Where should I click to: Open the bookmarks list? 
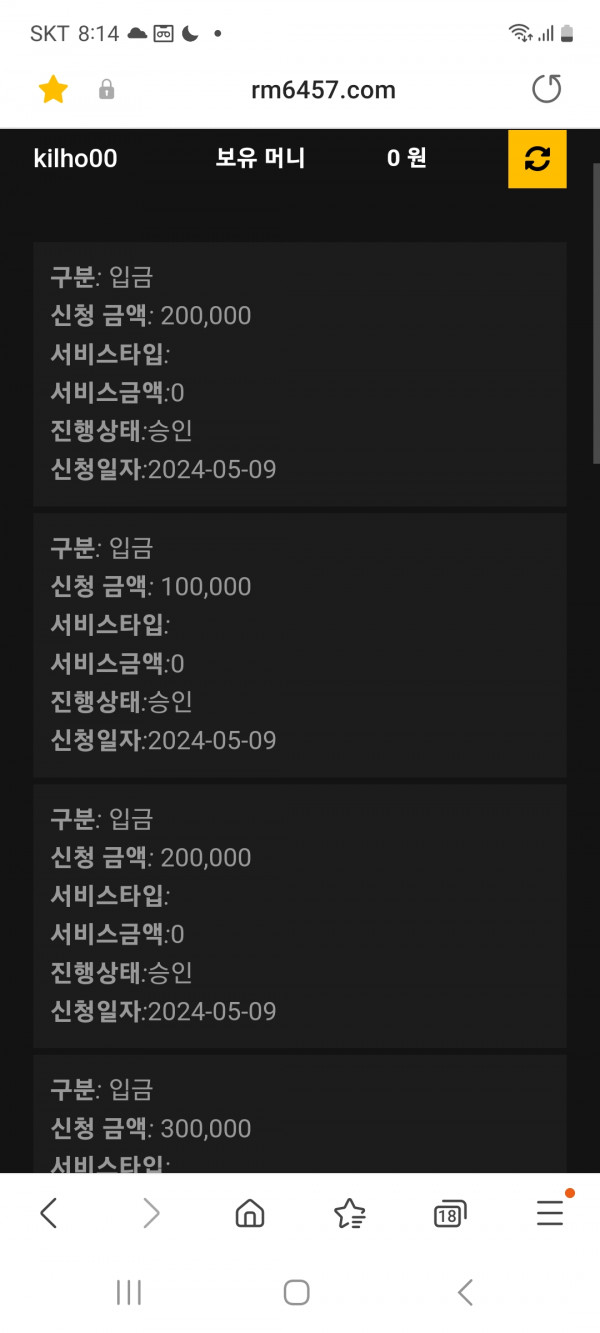(x=349, y=1214)
